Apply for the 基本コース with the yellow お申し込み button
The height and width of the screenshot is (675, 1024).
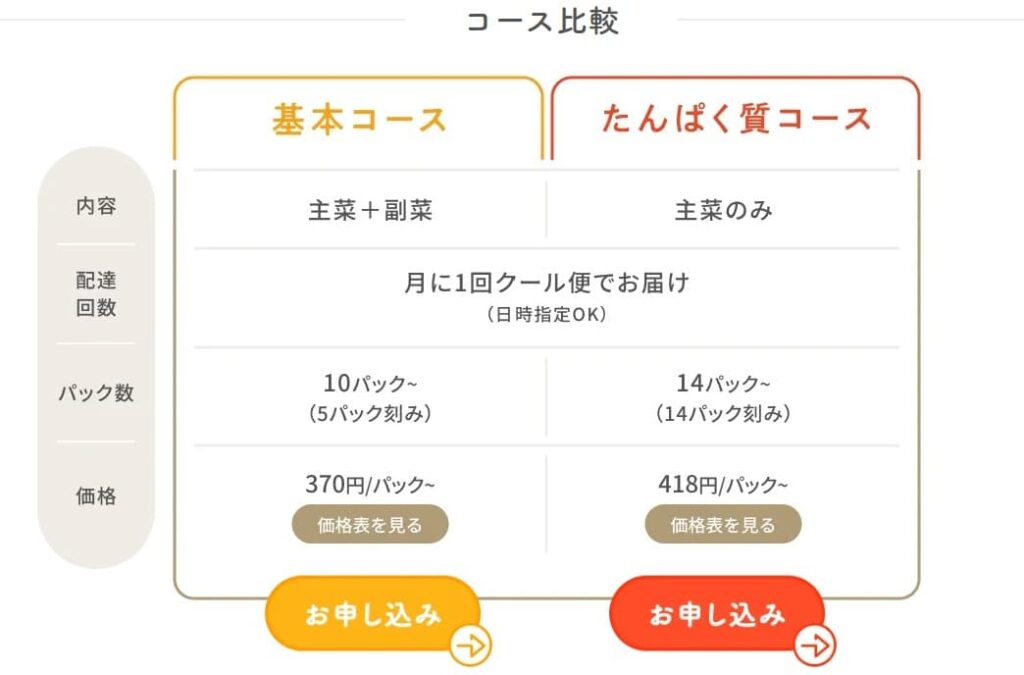[x=373, y=614]
